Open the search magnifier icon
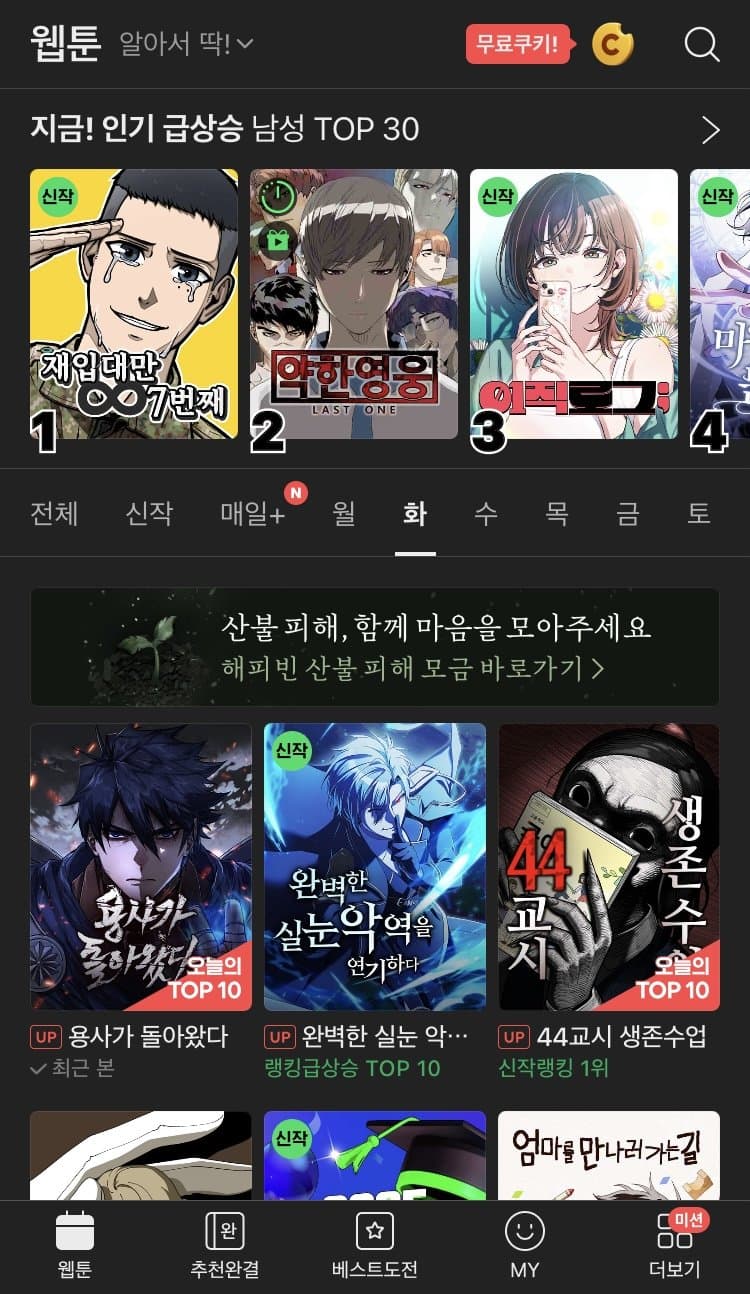 point(702,44)
